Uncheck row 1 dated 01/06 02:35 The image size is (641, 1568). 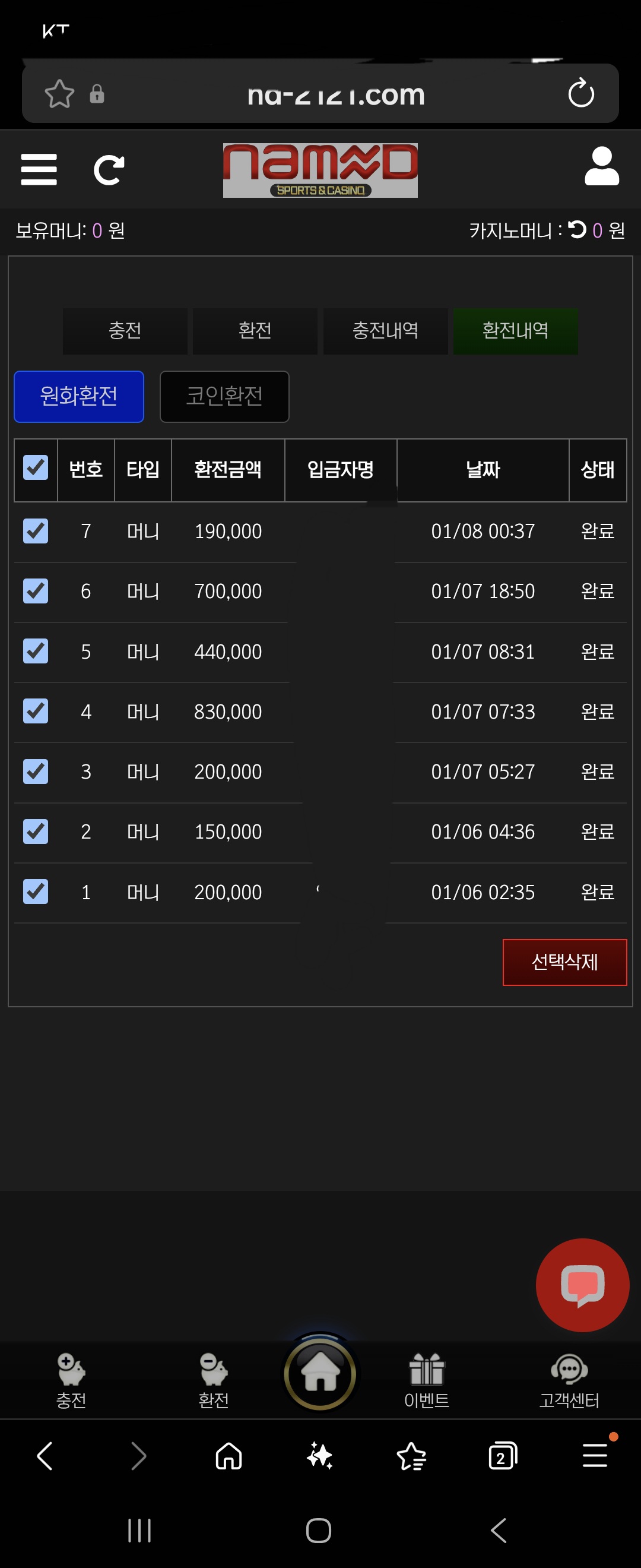pos(36,892)
